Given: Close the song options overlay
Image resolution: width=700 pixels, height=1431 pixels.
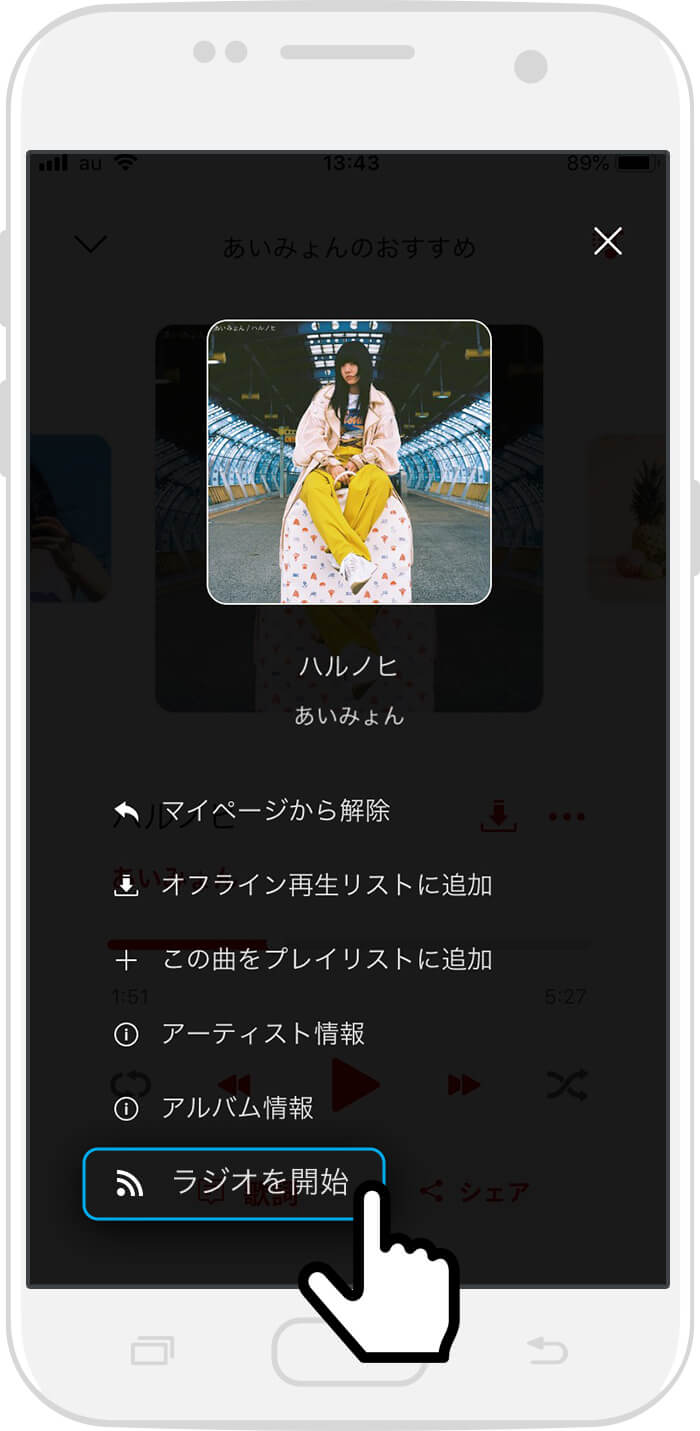Looking at the screenshot, I should tap(608, 241).
